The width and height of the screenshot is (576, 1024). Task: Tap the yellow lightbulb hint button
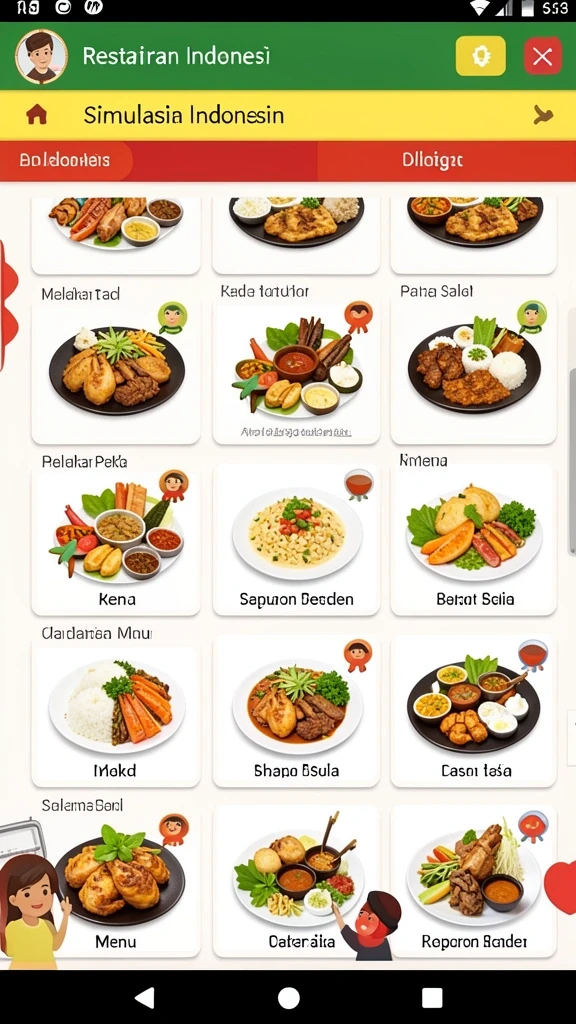pyautogui.click(x=481, y=56)
